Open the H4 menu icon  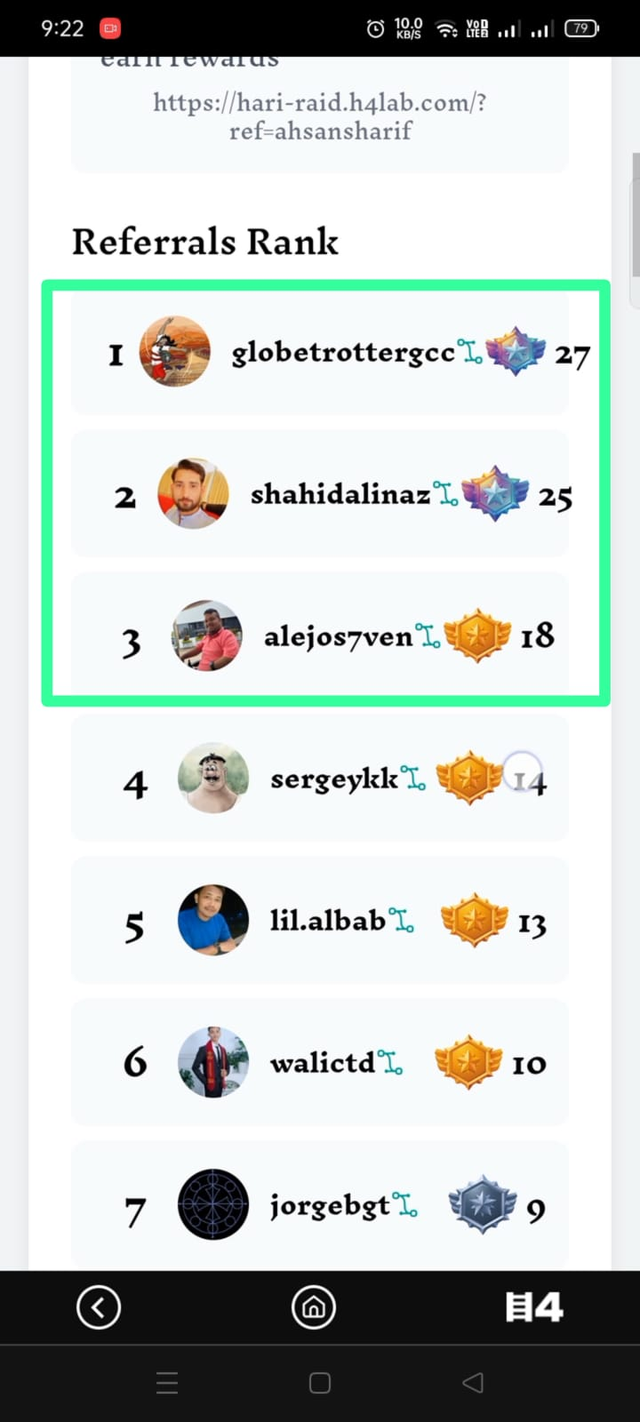(x=534, y=1307)
